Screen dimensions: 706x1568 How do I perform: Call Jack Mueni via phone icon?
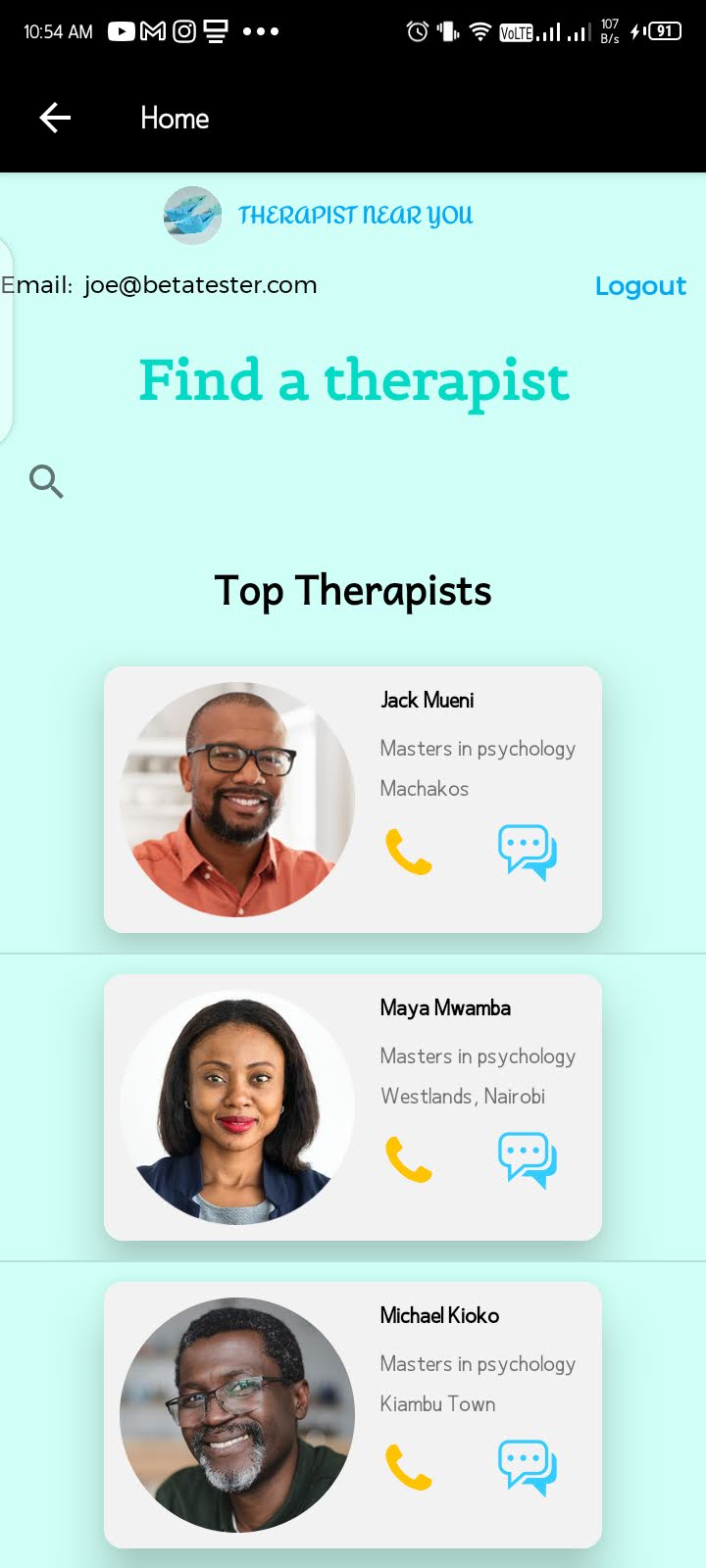(409, 852)
